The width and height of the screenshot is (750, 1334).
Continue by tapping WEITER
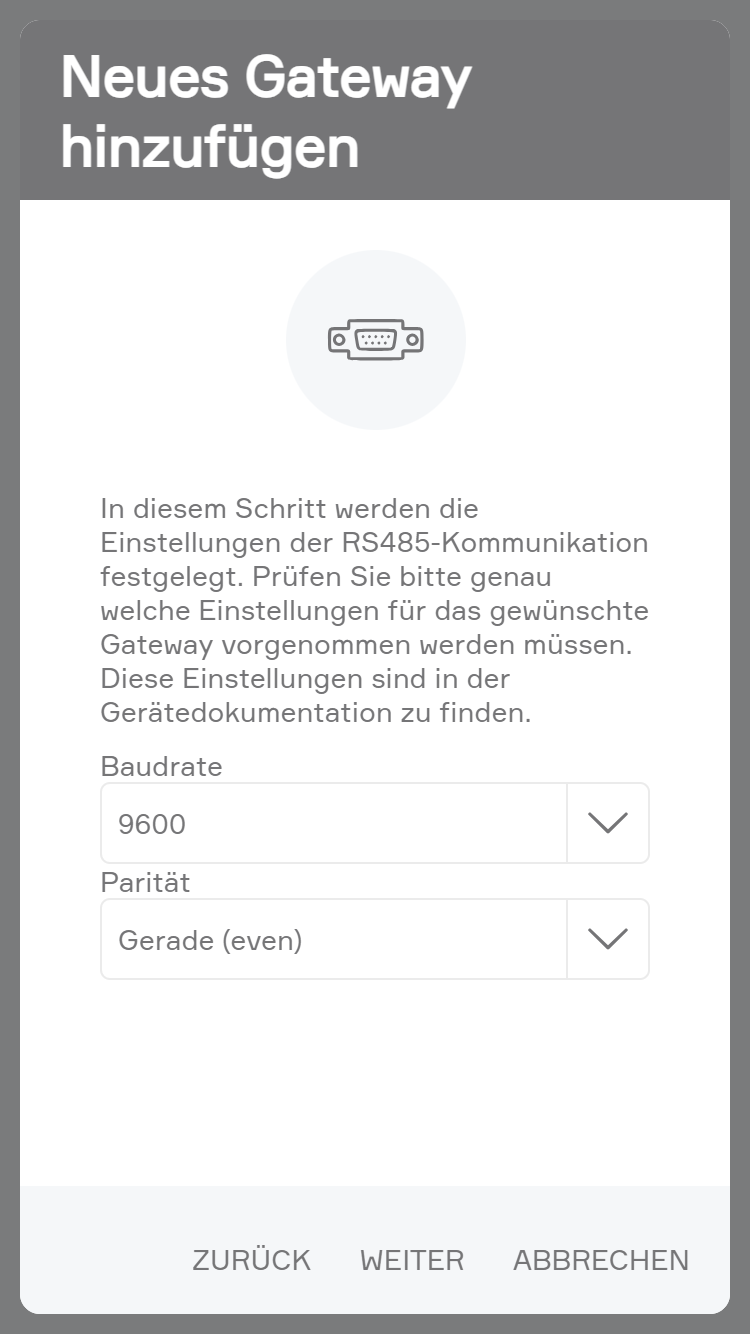(412, 1260)
